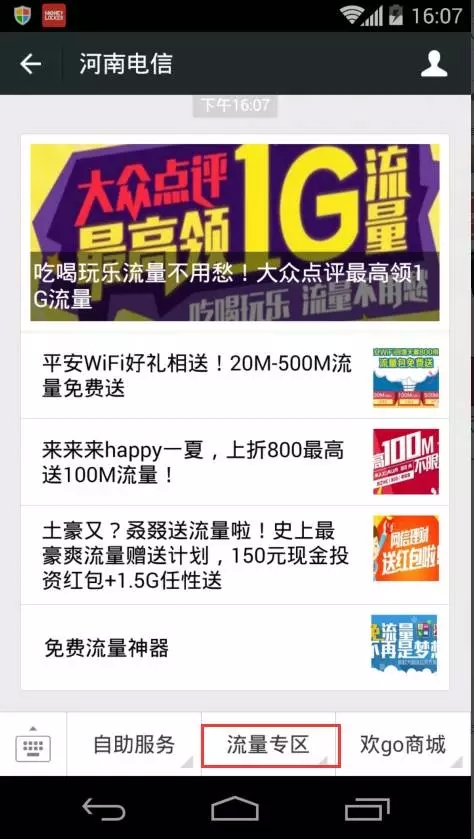
Task: Go back using the top-left arrow
Action: point(30,64)
